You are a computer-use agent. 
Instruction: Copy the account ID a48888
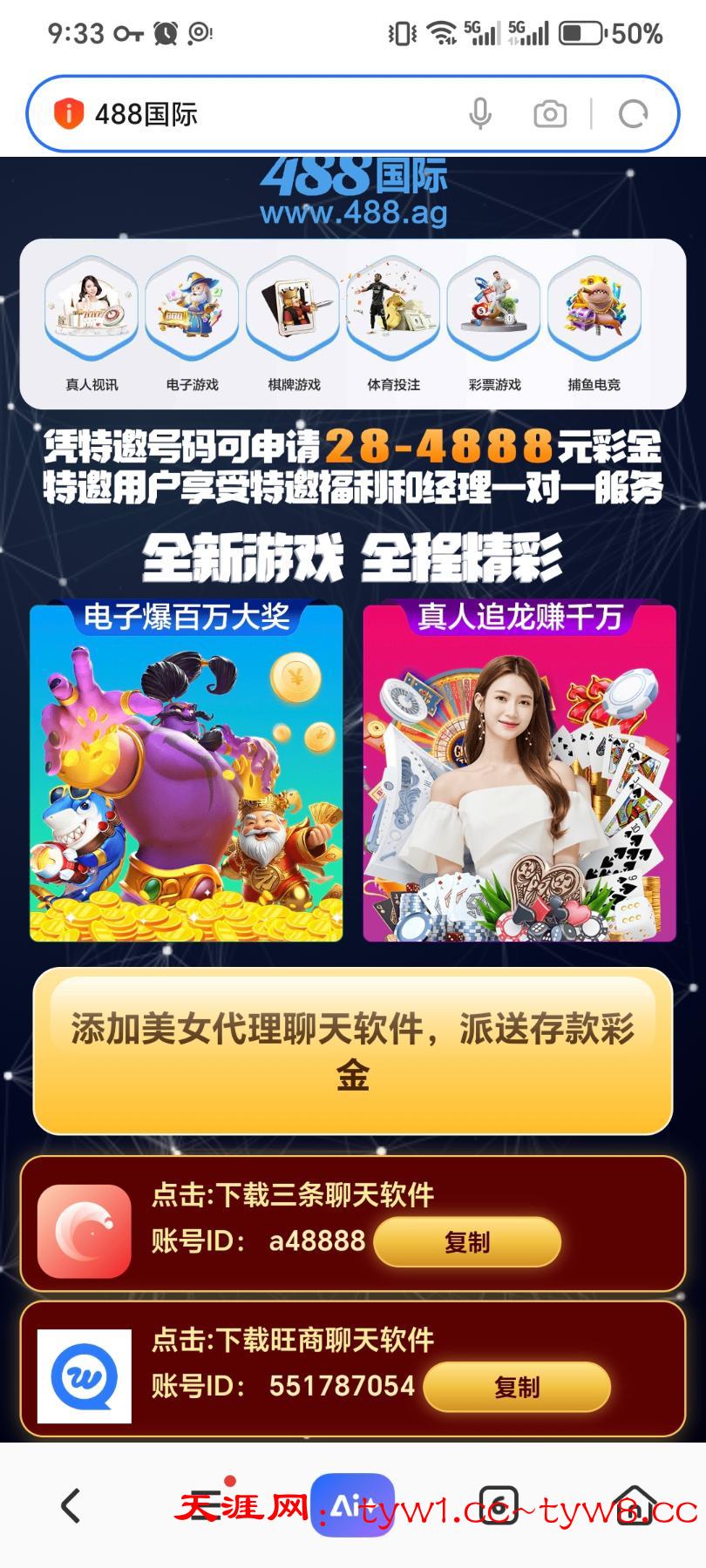click(467, 1241)
